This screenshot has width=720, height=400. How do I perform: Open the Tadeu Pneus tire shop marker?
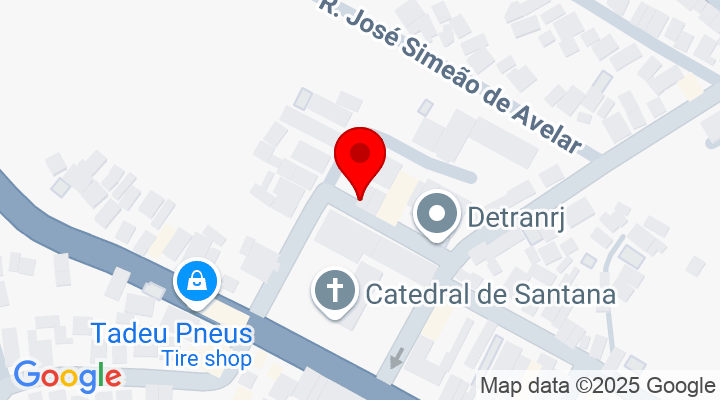coord(198,282)
